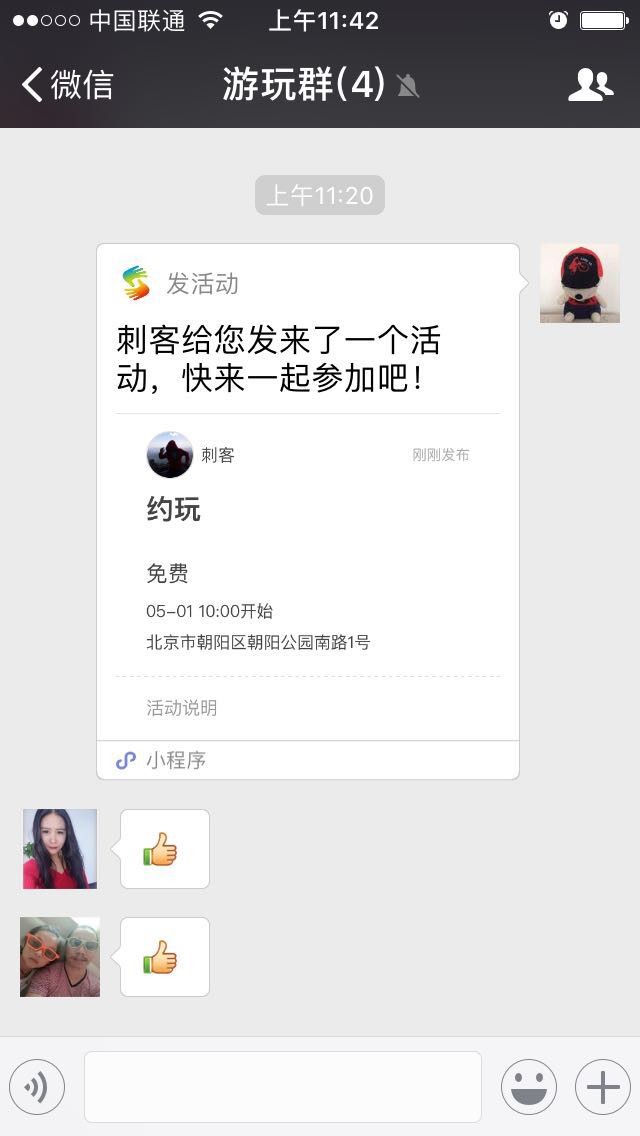The width and height of the screenshot is (640, 1136).
Task: View profile of the sender with red cap avatar
Action: [580, 283]
